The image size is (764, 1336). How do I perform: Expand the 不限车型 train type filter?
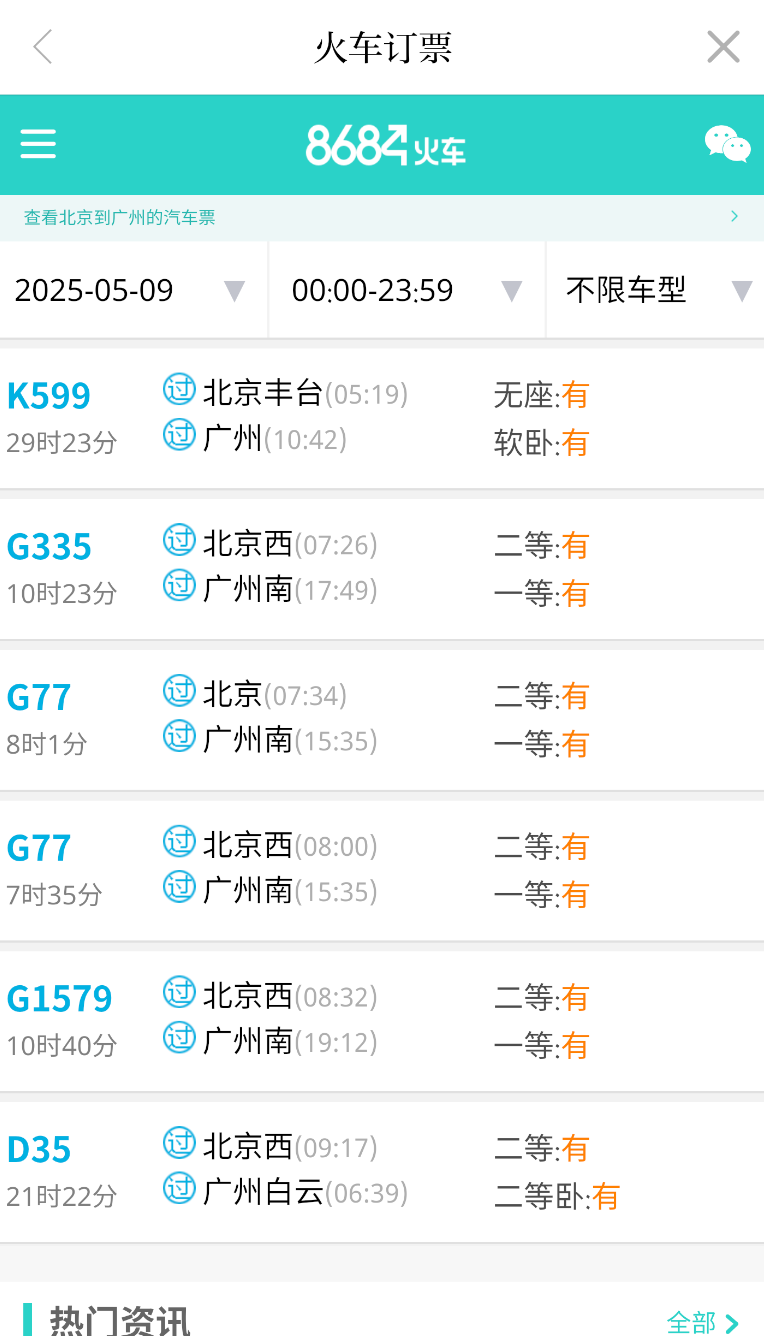click(656, 291)
